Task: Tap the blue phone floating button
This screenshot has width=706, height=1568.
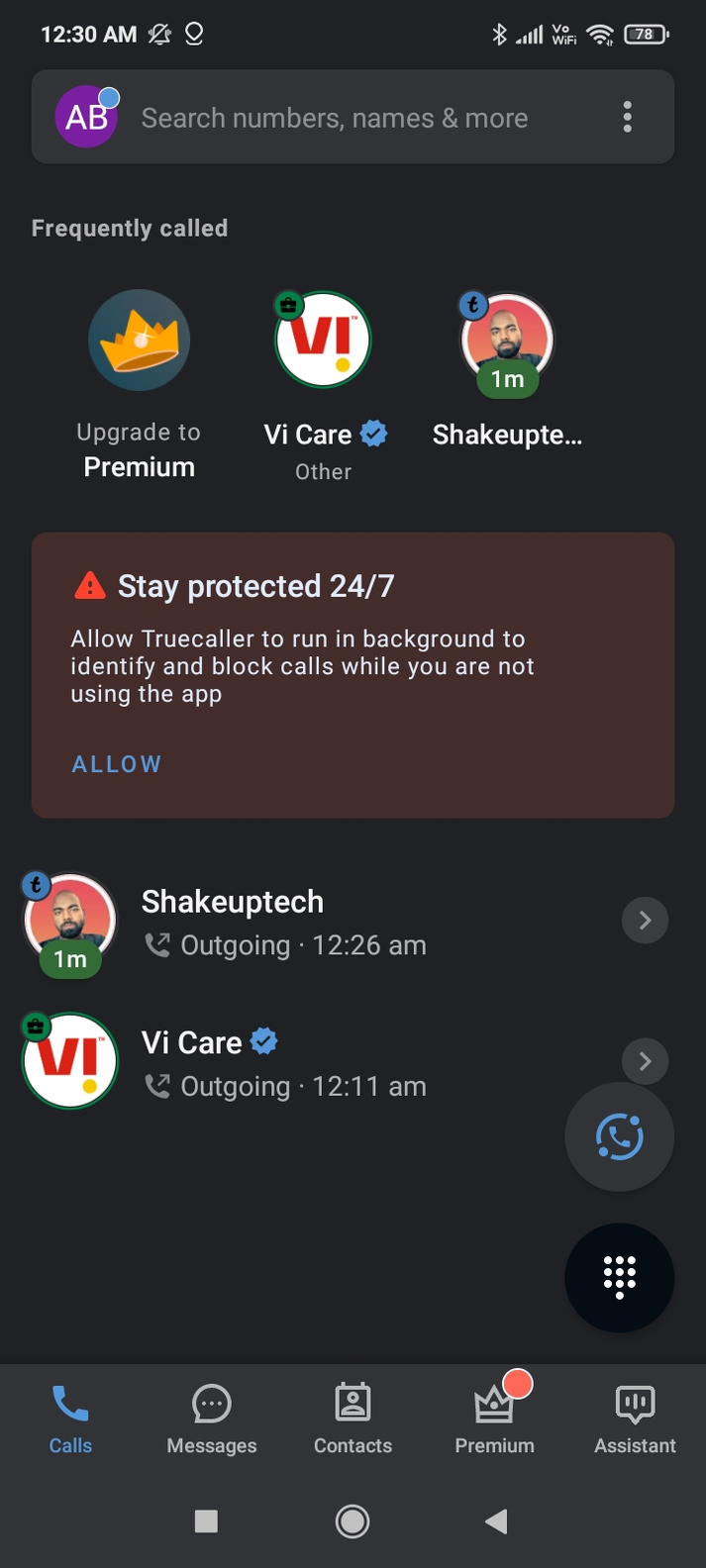Action: [620, 1136]
